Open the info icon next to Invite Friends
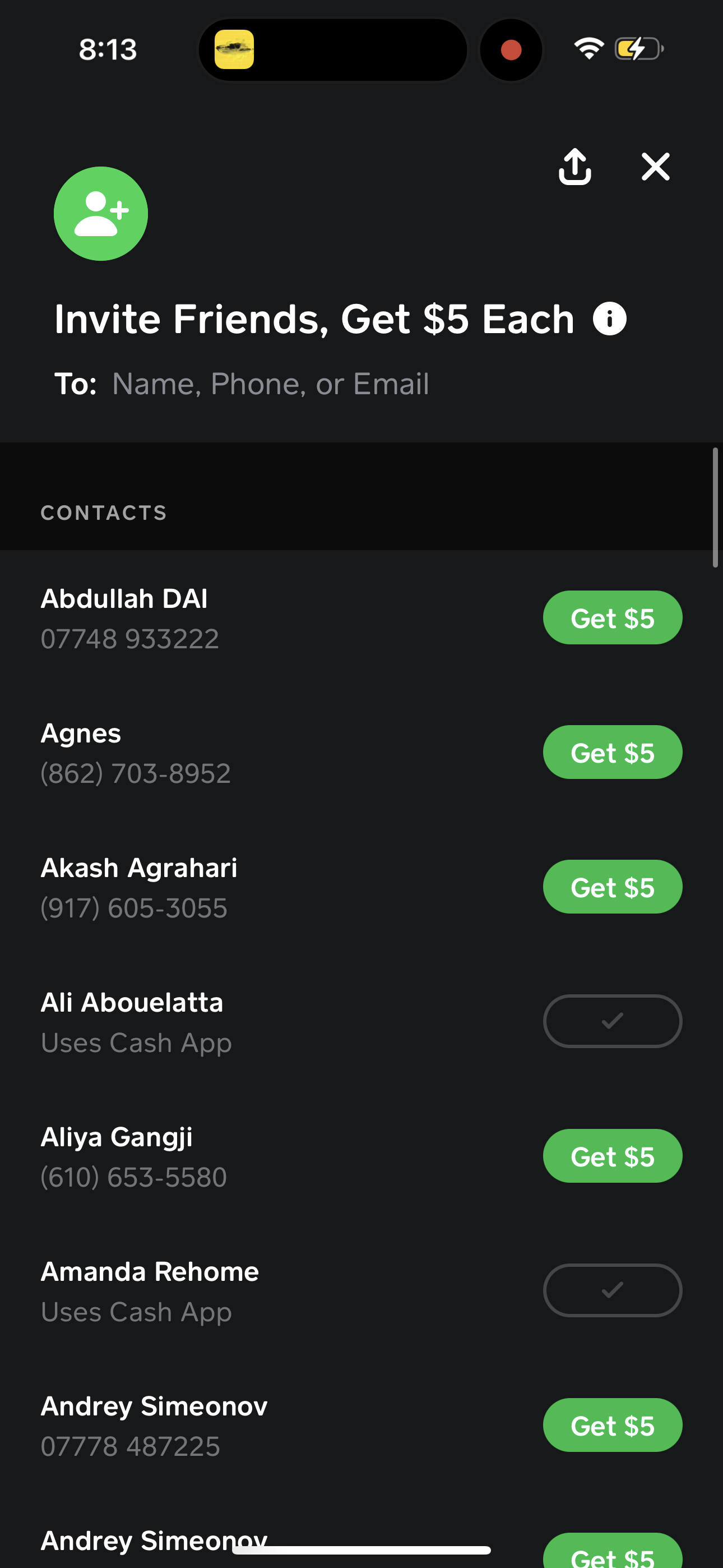Image resolution: width=723 pixels, height=1568 pixels. pos(609,318)
